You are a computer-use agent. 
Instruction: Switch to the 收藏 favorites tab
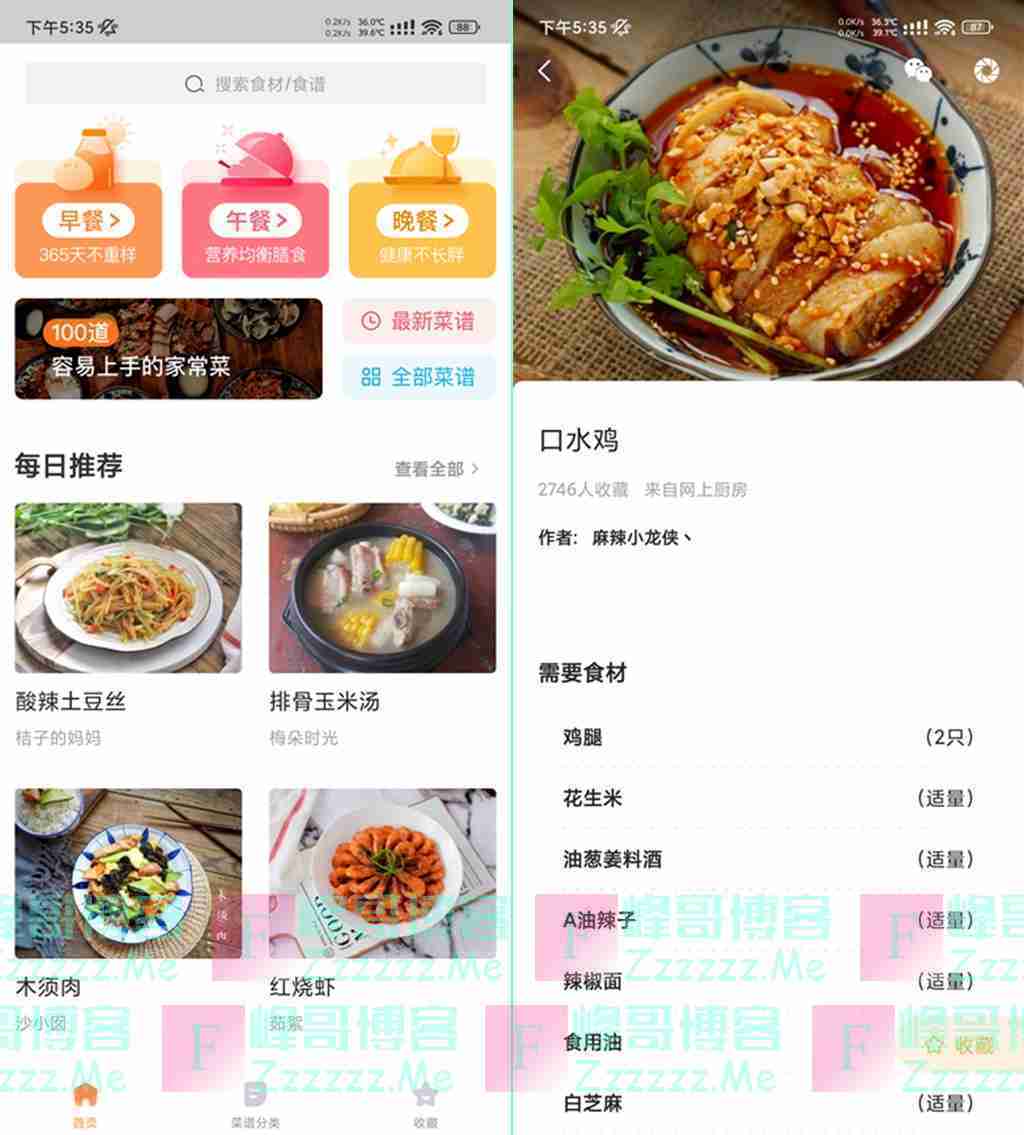(x=426, y=1103)
